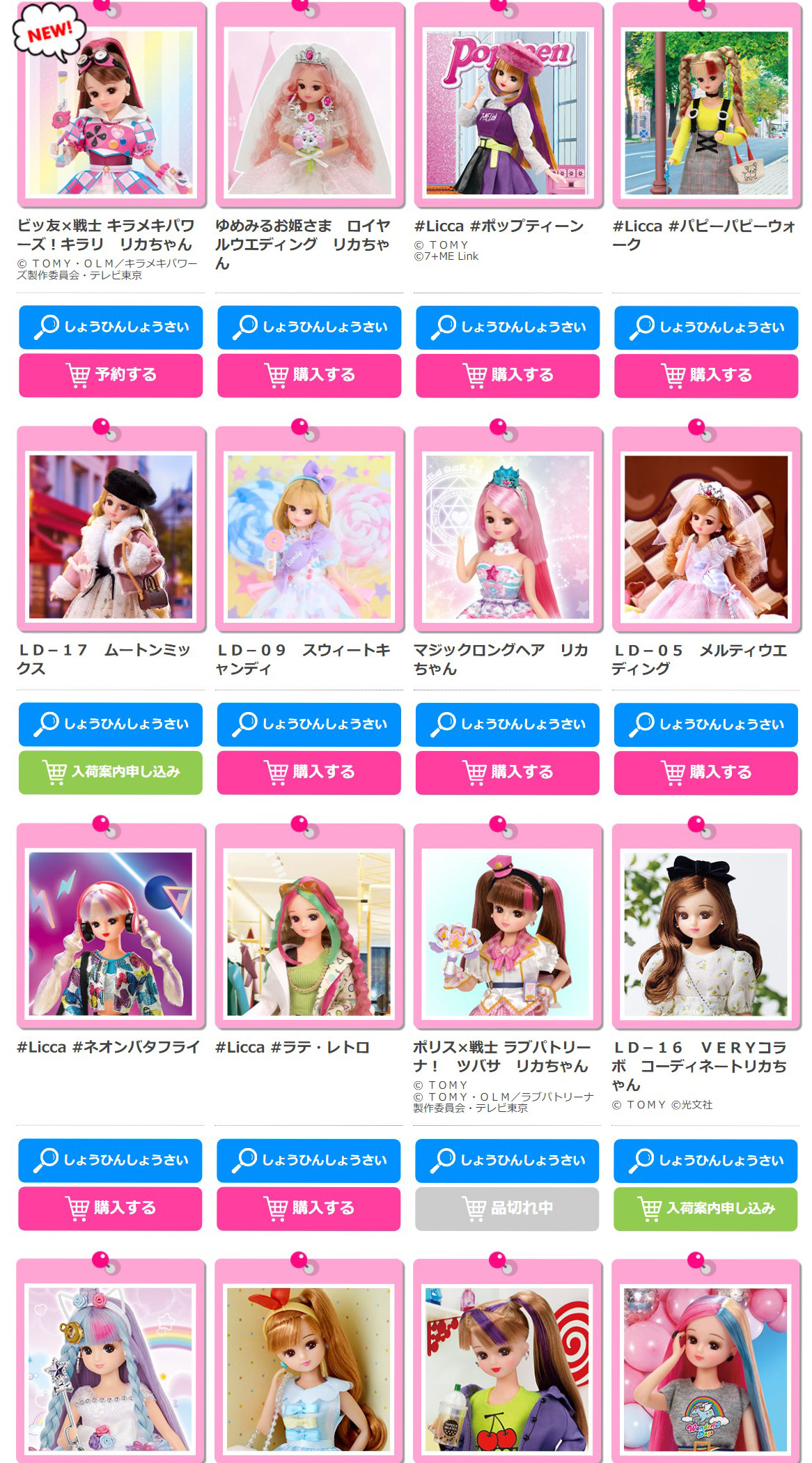This screenshot has width=812, height=1463.
Task: Click the magnifier icon for キラメキパワーズ doll details
Action: point(47,326)
